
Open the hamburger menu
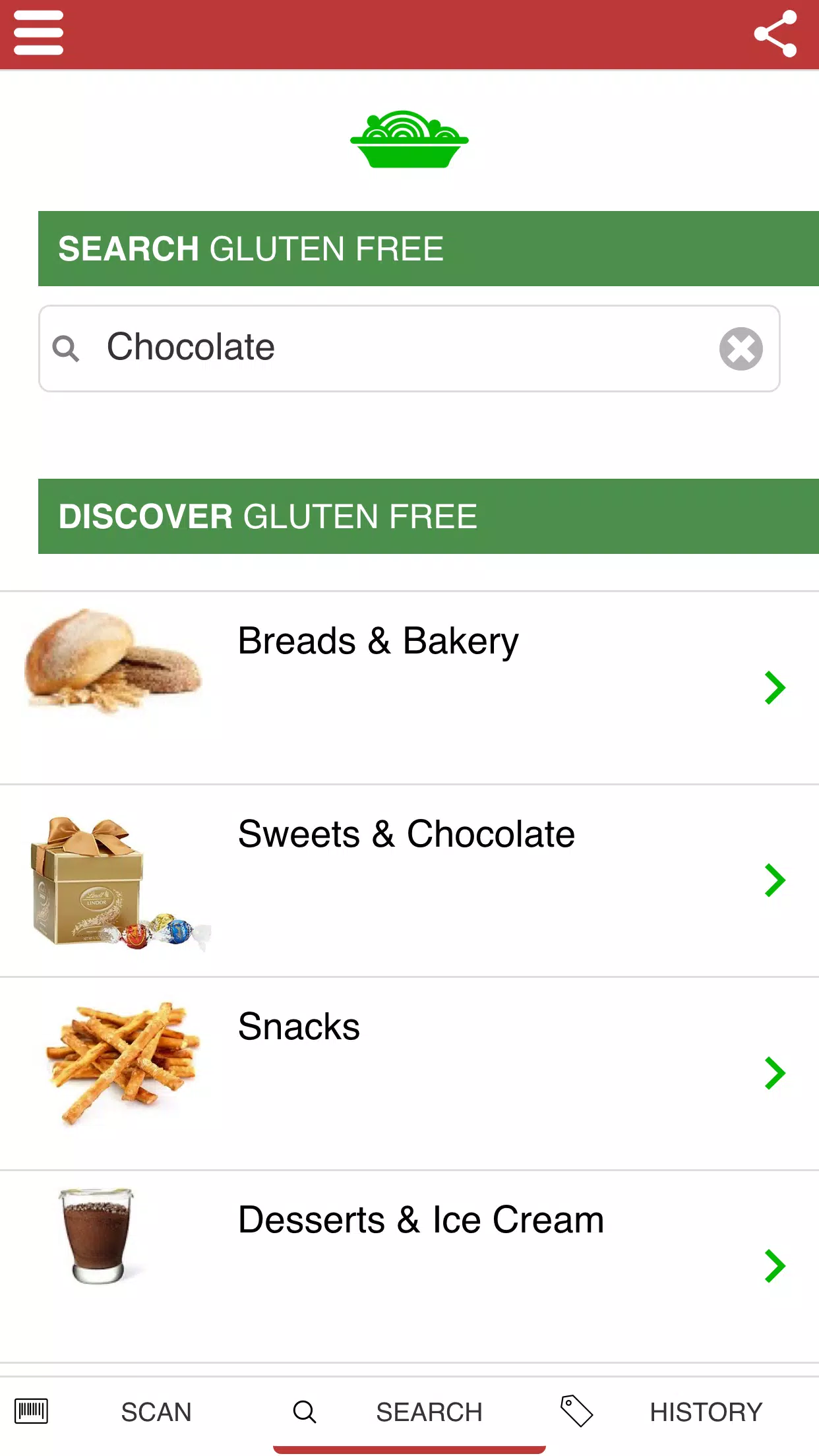[x=38, y=33]
